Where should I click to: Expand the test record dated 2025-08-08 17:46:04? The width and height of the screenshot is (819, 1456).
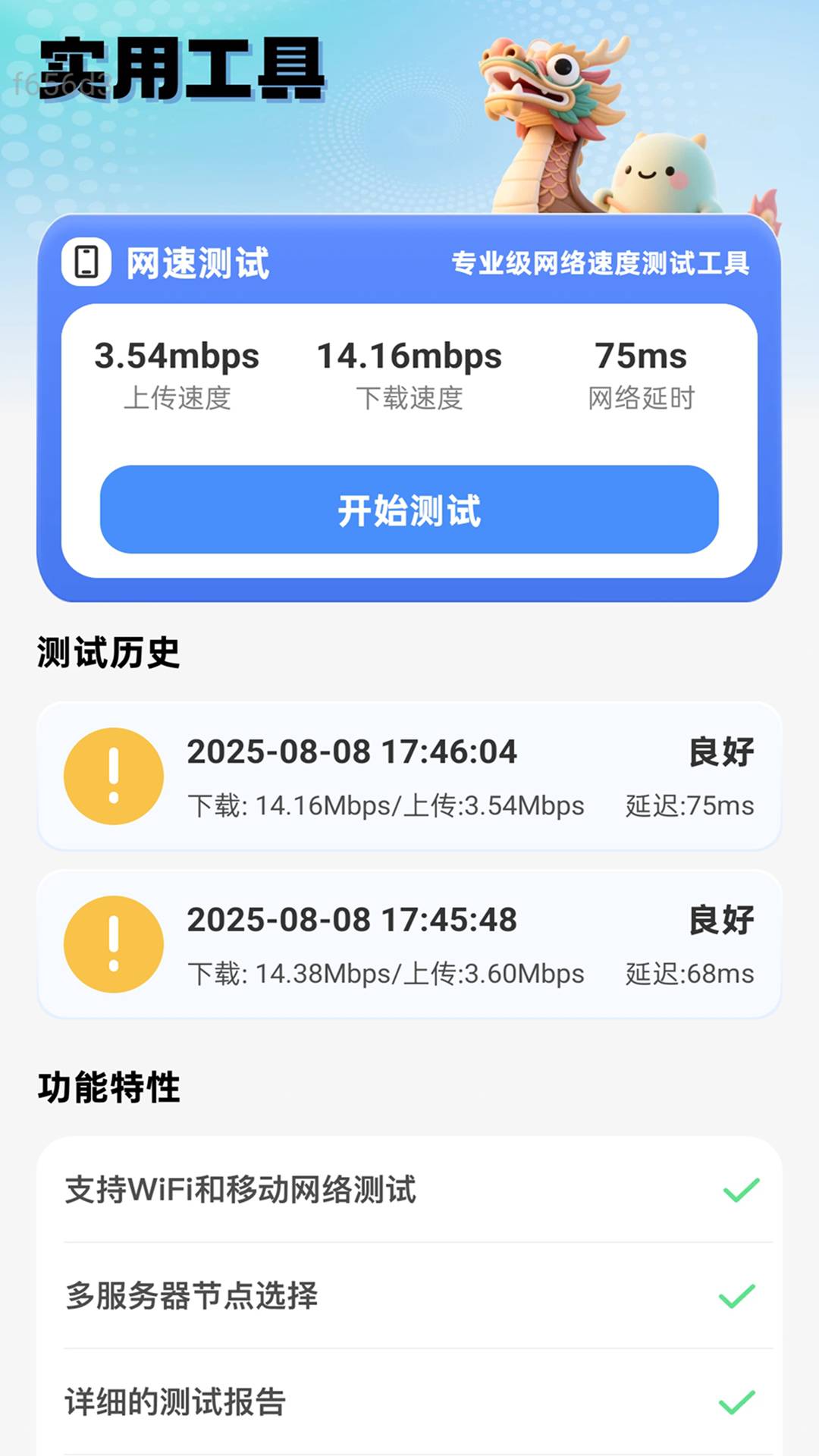409,777
